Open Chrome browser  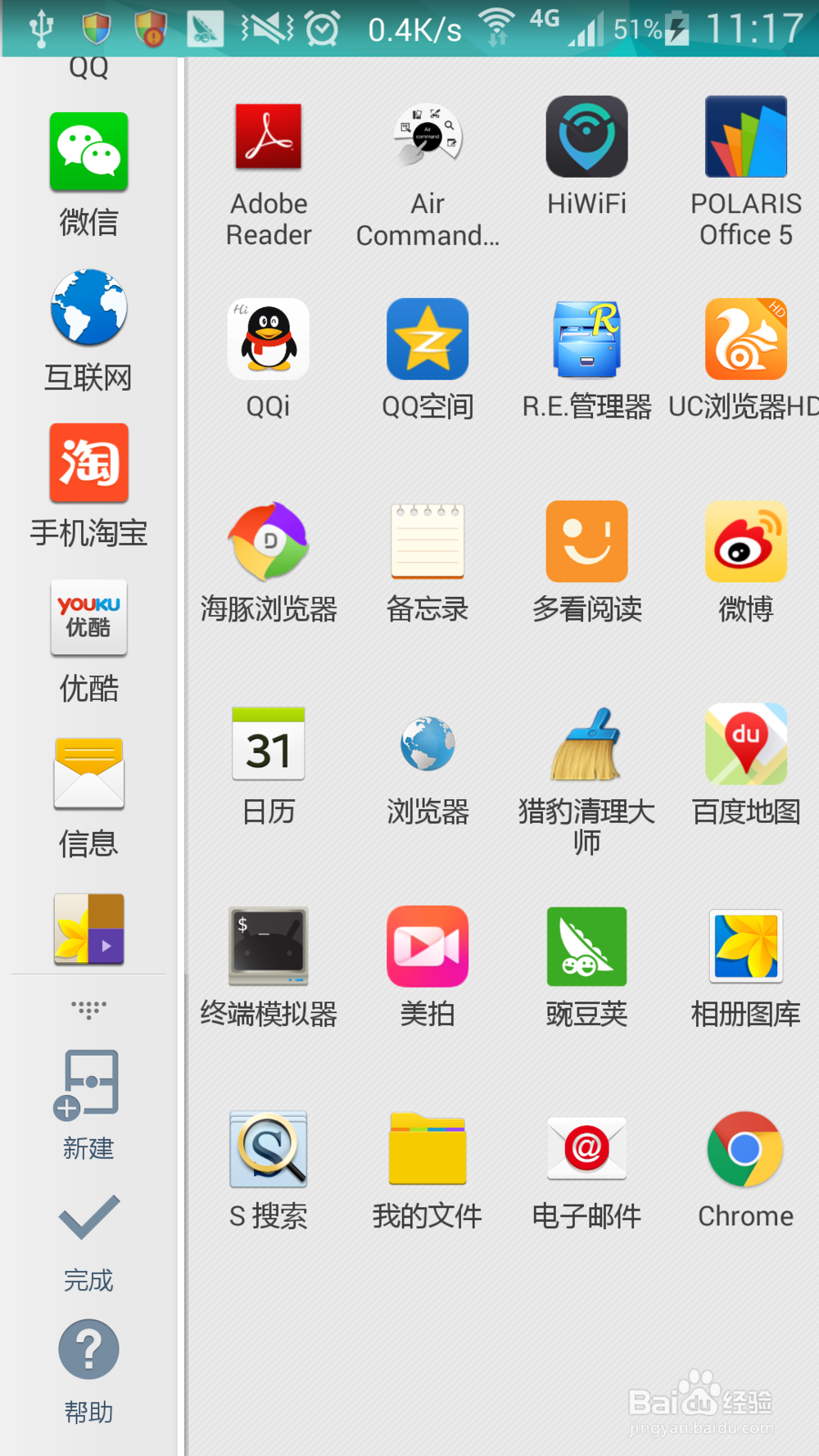click(x=745, y=1149)
